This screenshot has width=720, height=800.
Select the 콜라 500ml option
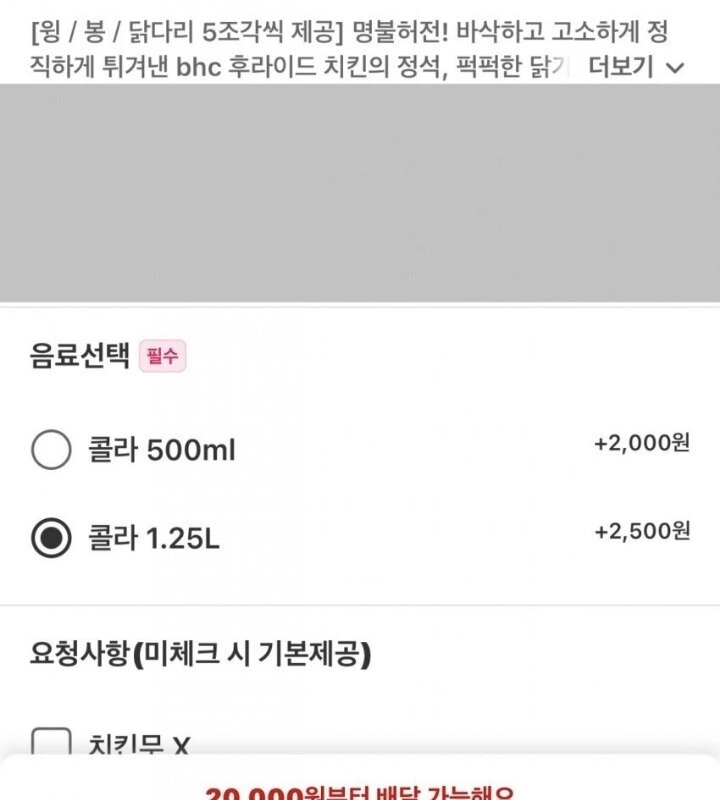coord(51,449)
